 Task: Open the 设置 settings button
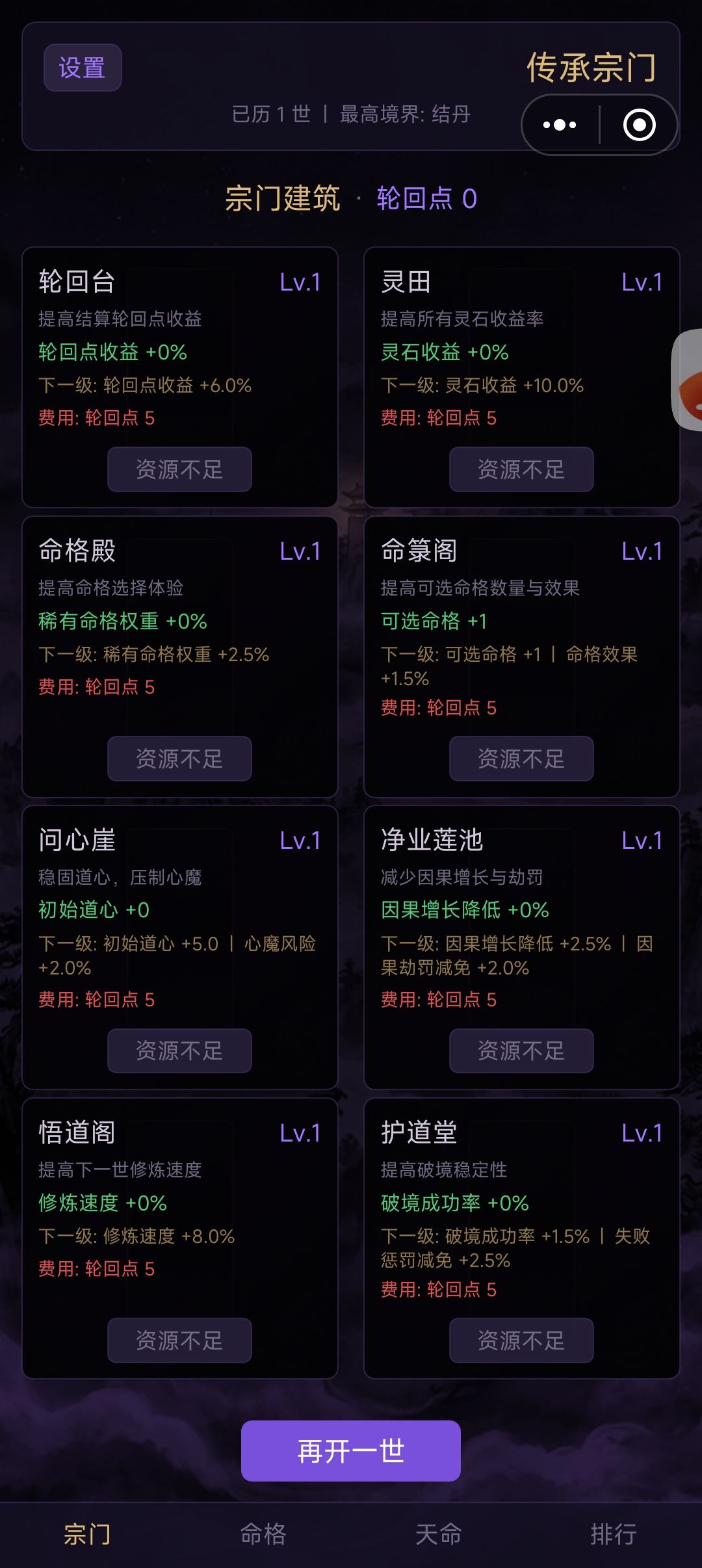click(x=83, y=67)
